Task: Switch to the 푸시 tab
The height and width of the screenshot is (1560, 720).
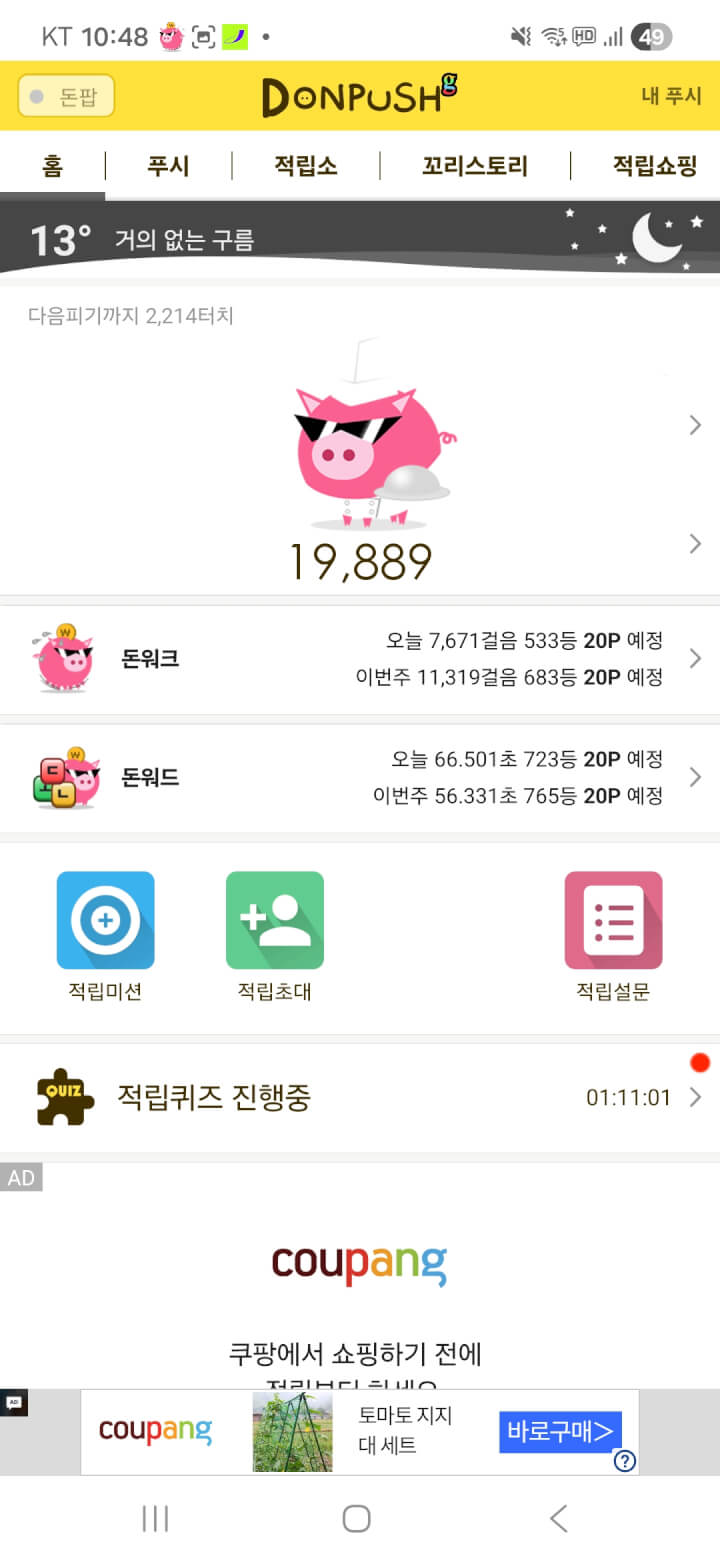Action: point(168,166)
